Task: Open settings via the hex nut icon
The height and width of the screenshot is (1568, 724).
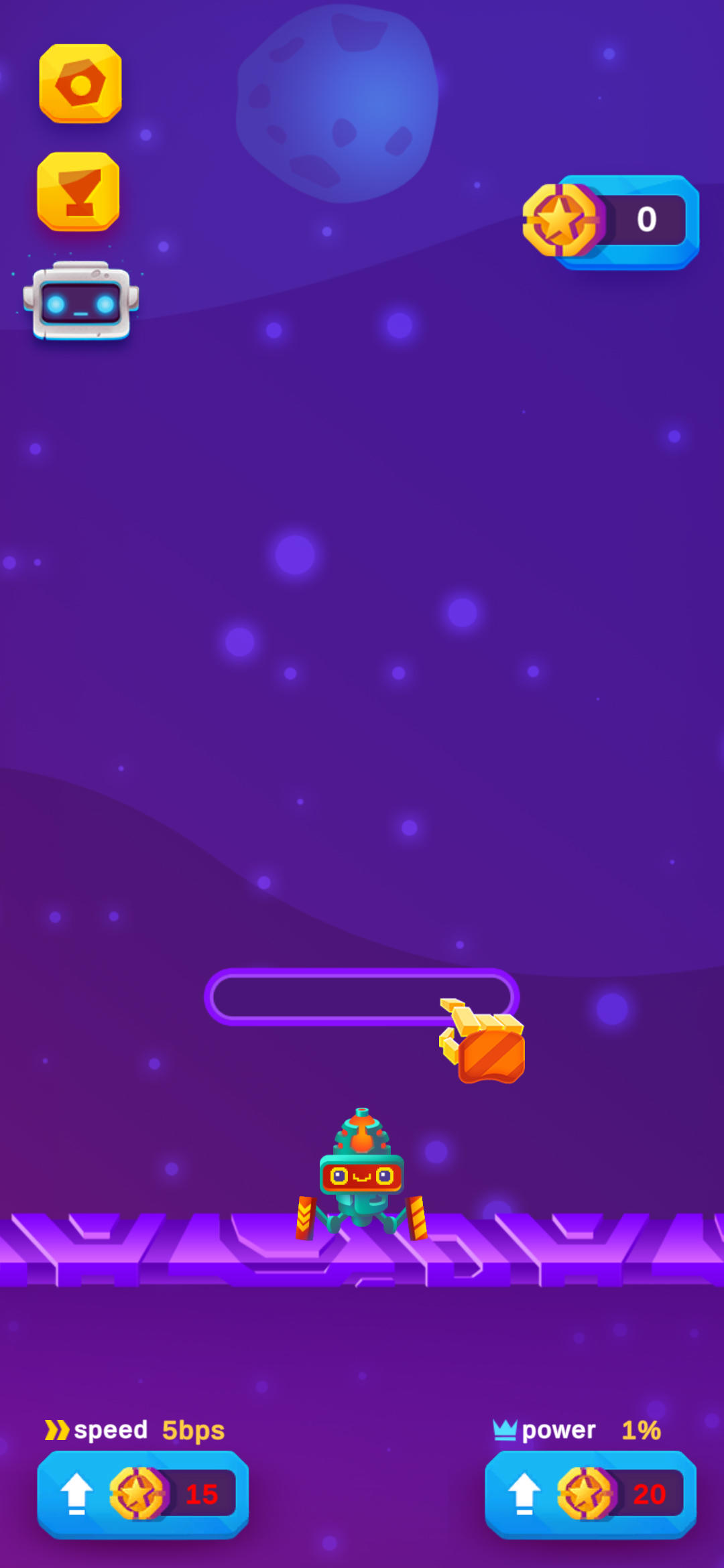Action: (80, 84)
